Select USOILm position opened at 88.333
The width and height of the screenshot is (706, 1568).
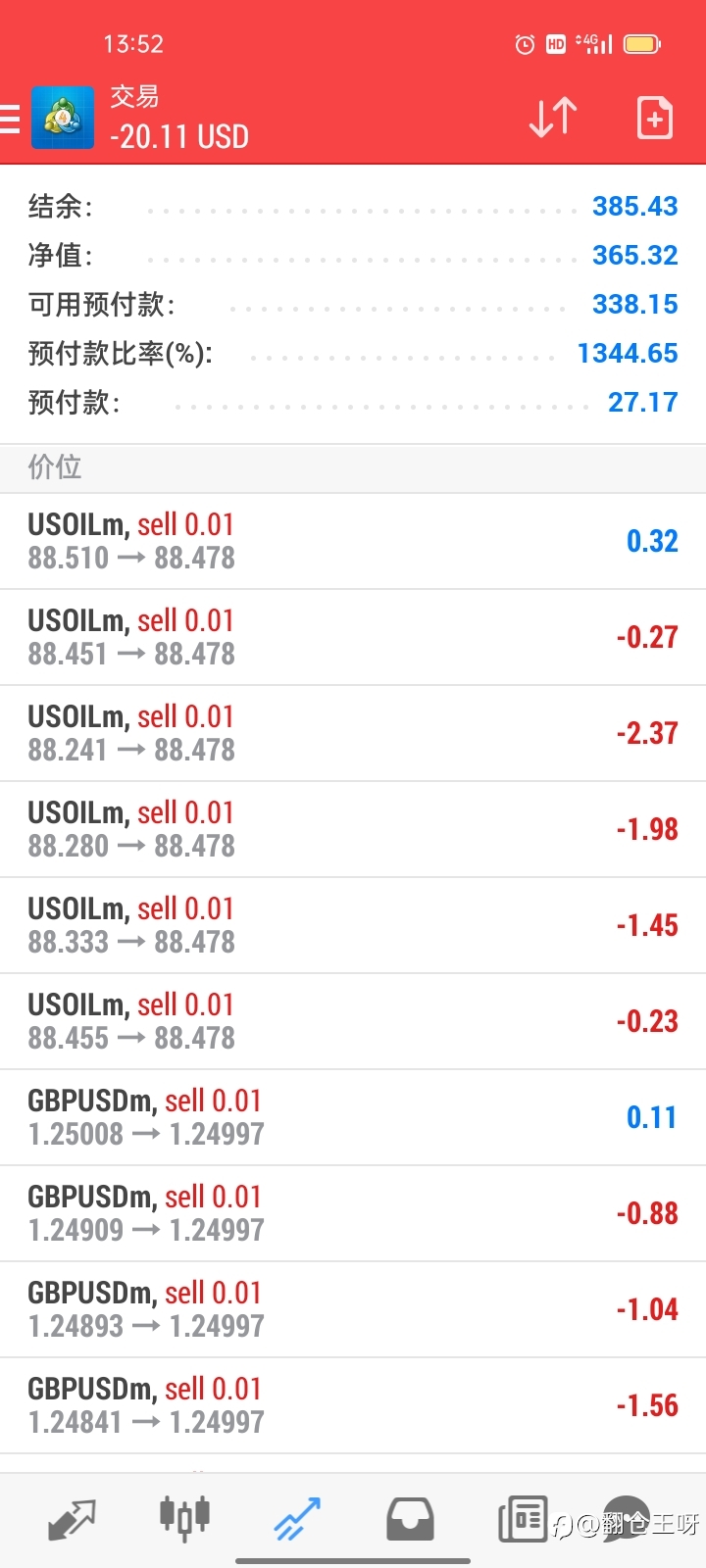tap(353, 925)
